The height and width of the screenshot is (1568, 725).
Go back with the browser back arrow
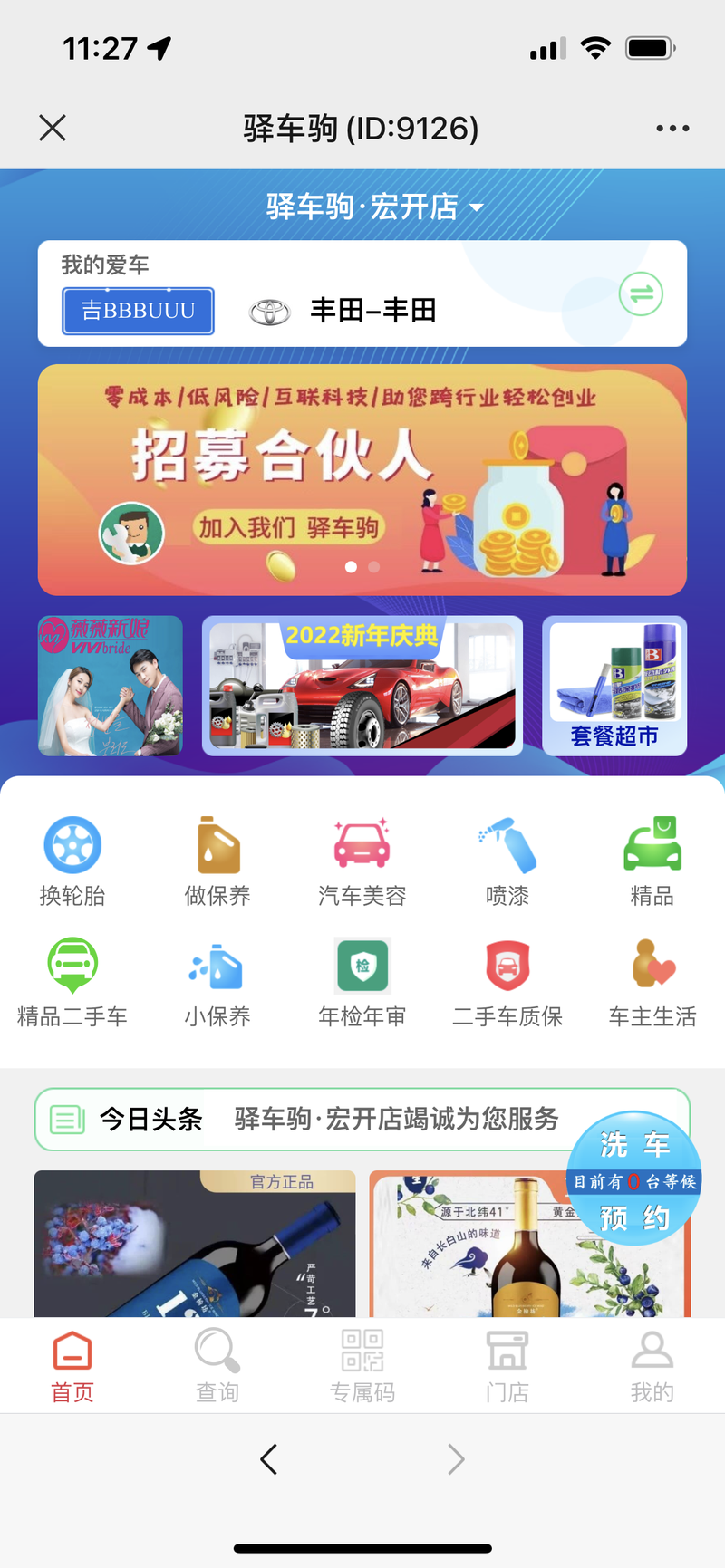268,1459
